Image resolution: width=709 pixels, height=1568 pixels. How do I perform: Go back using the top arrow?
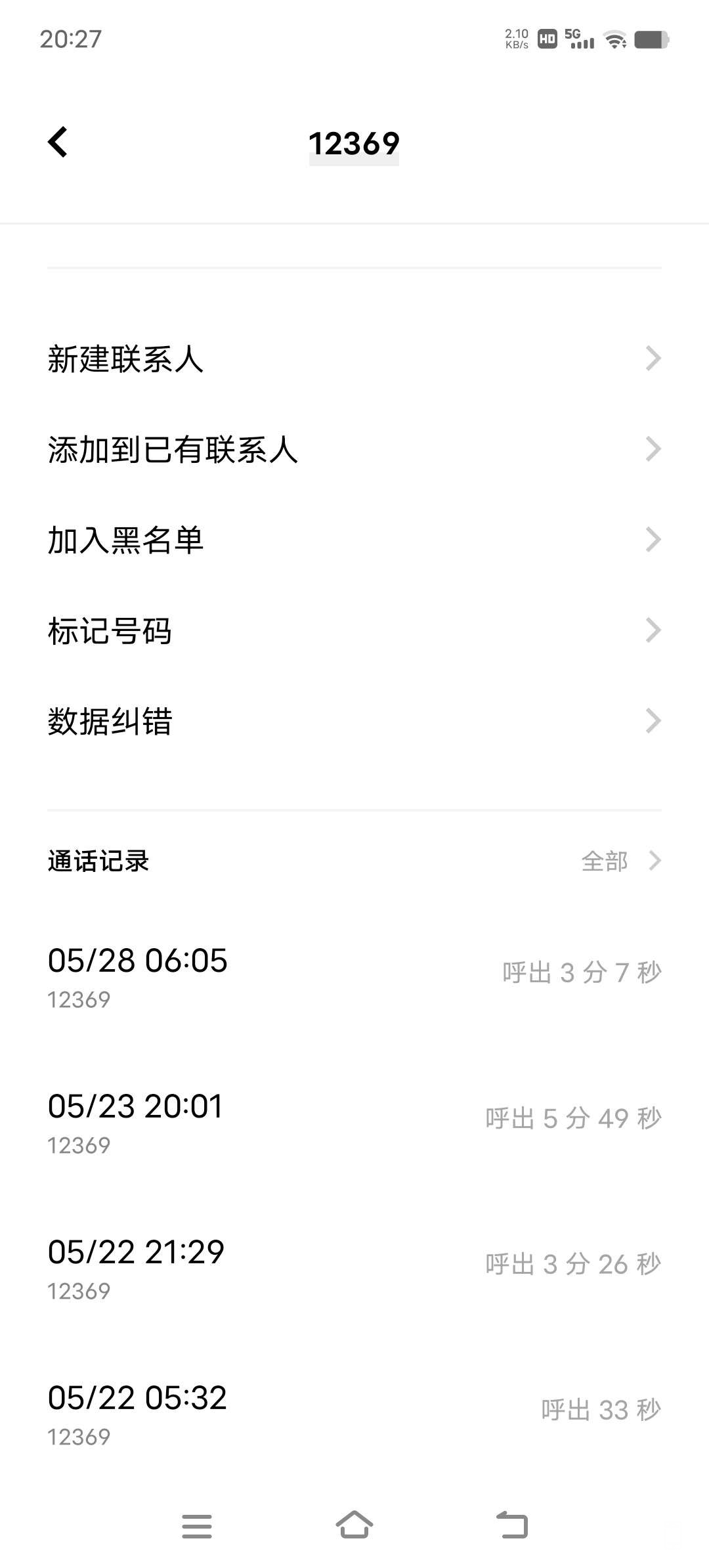click(58, 142)
